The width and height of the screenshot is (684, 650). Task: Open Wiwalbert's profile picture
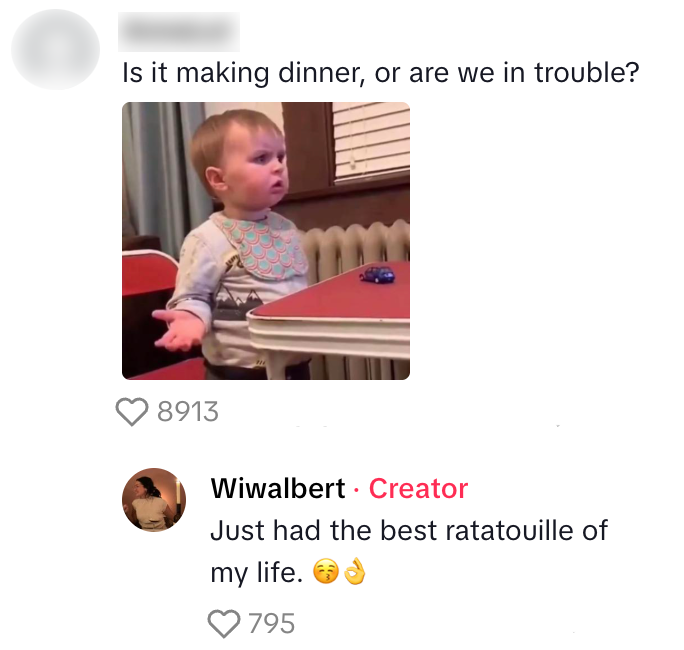pyautogui.click(x=154, y=500)
